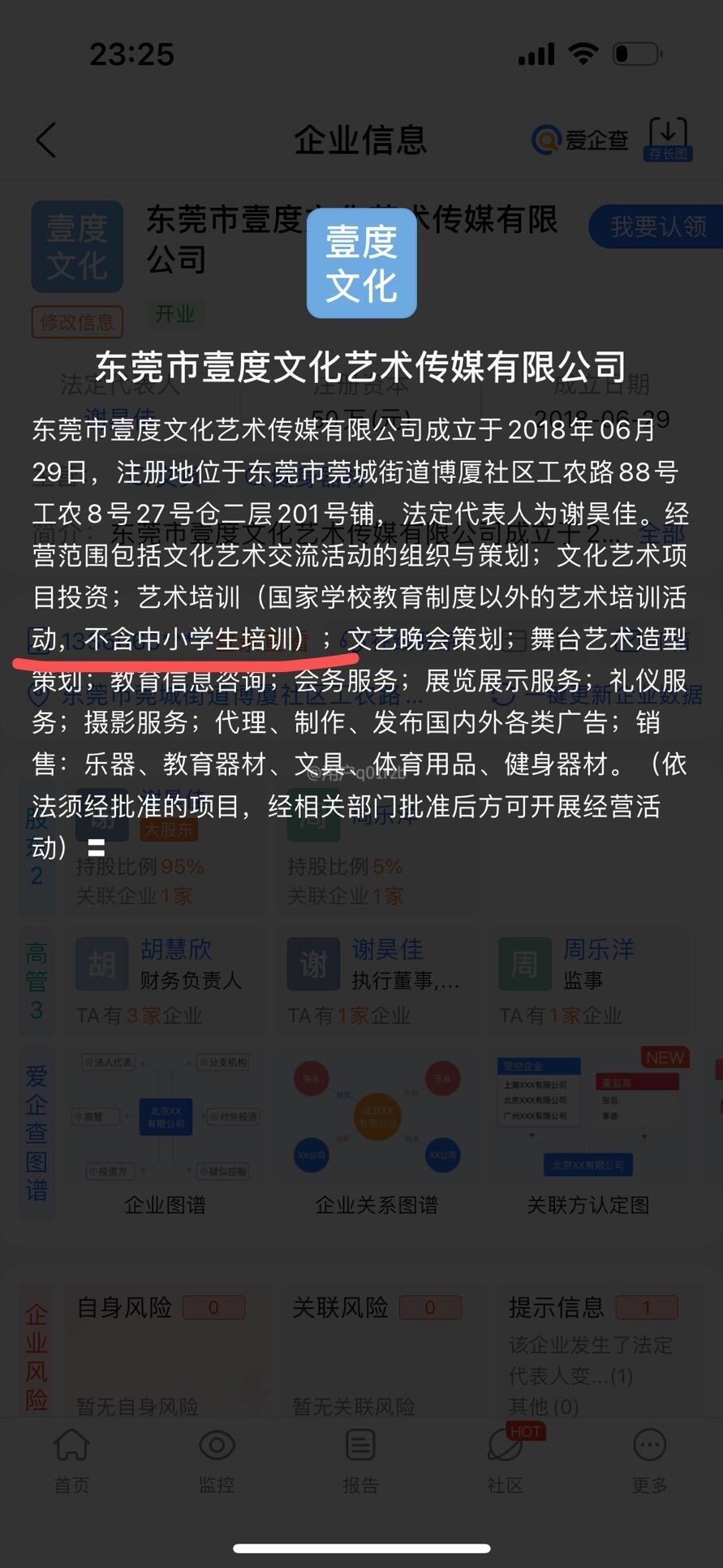This screenshot has height=1568, width=723.
Task: Open the 更多 tab
Action: pyautogui.click(x=650, y=1460)
